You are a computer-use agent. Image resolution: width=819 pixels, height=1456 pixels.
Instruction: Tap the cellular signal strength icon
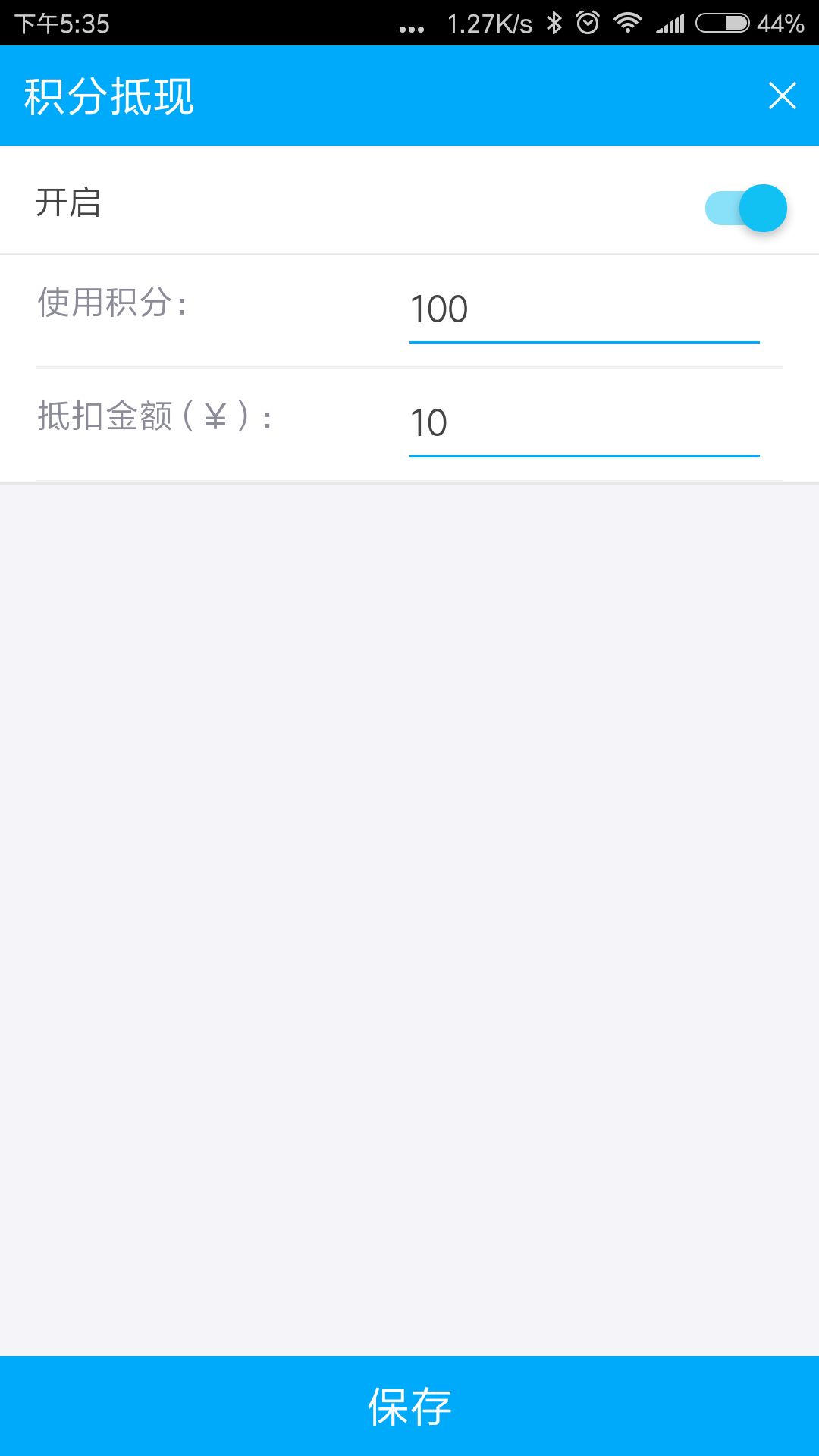click(670, 23)
